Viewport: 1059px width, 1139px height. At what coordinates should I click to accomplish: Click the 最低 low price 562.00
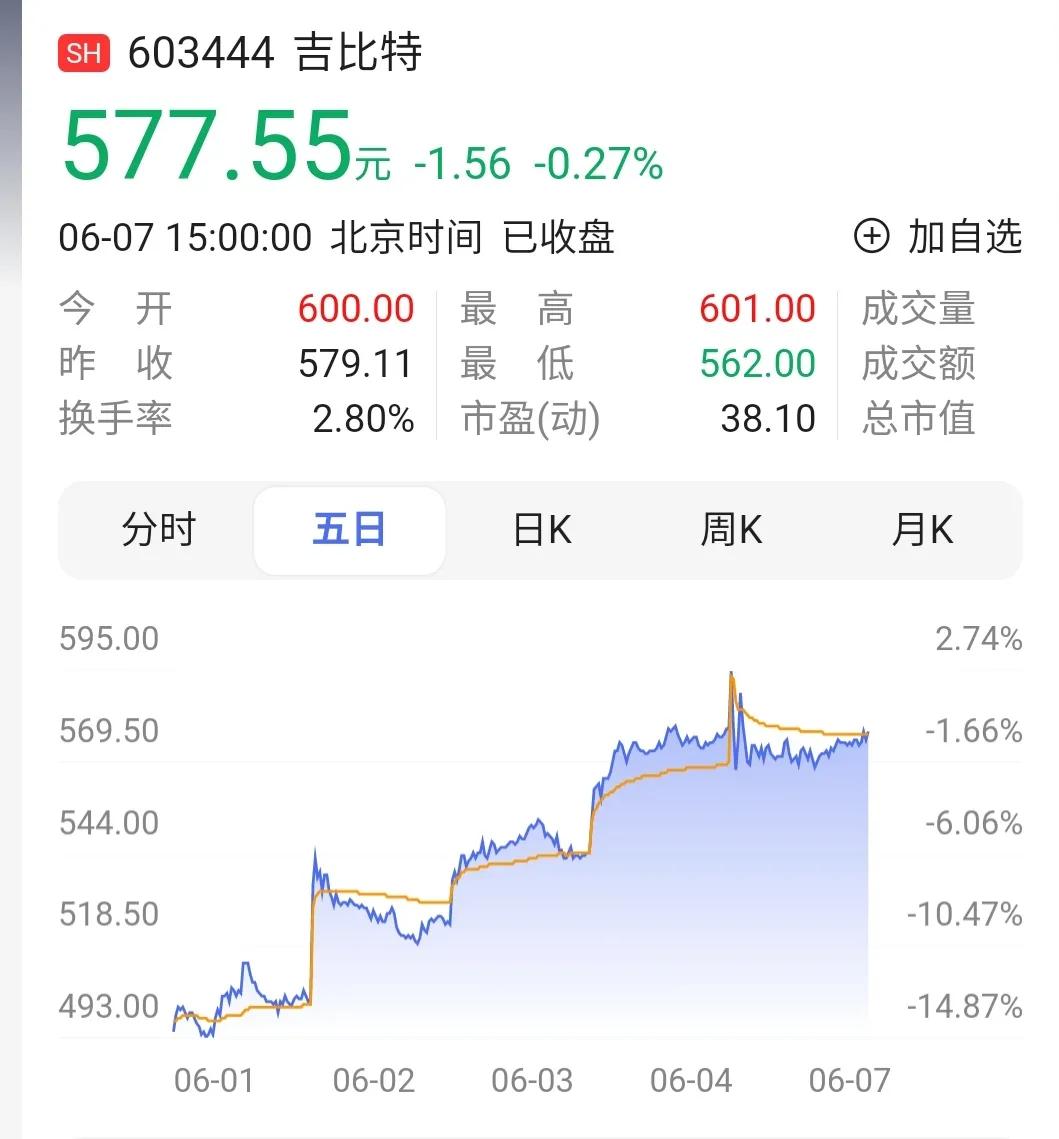[757, 364]
